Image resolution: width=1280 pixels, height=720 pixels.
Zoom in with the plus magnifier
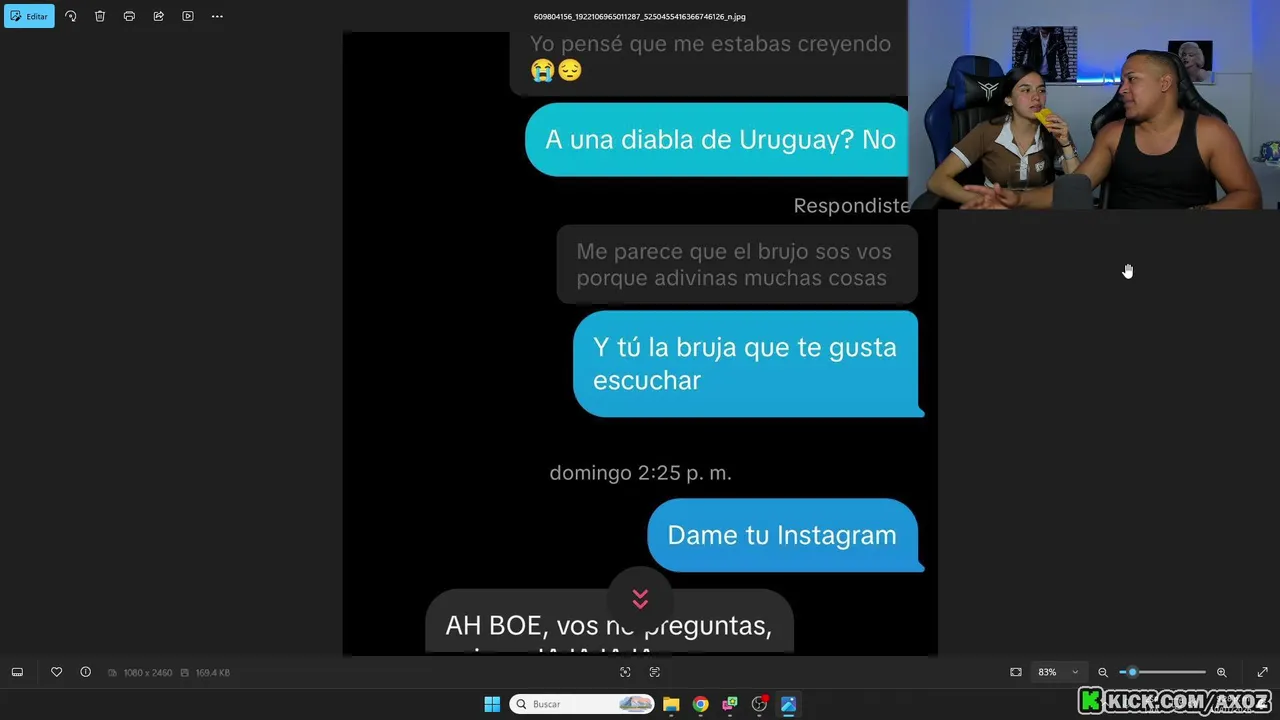(1221, 672)
